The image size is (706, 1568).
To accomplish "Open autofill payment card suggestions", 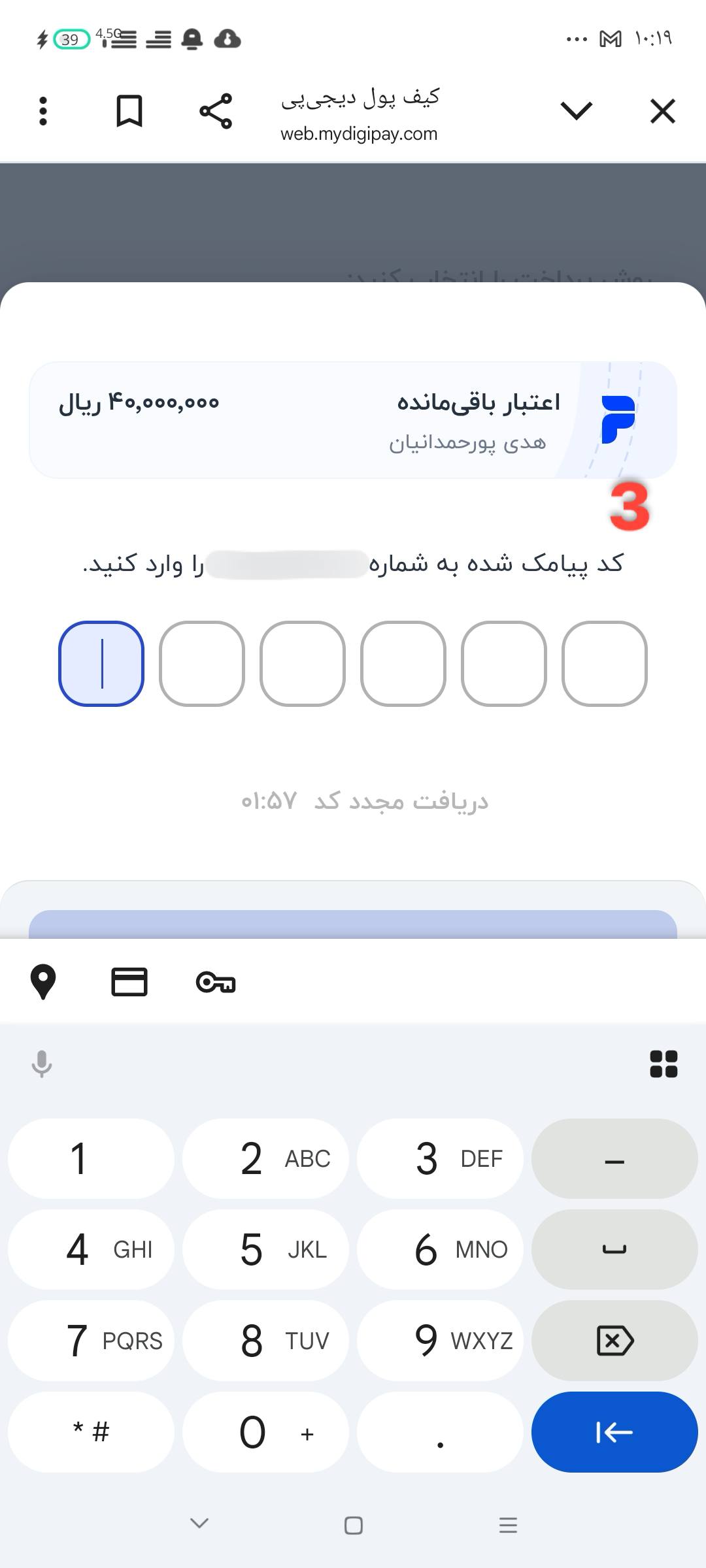I will (129, 981).
